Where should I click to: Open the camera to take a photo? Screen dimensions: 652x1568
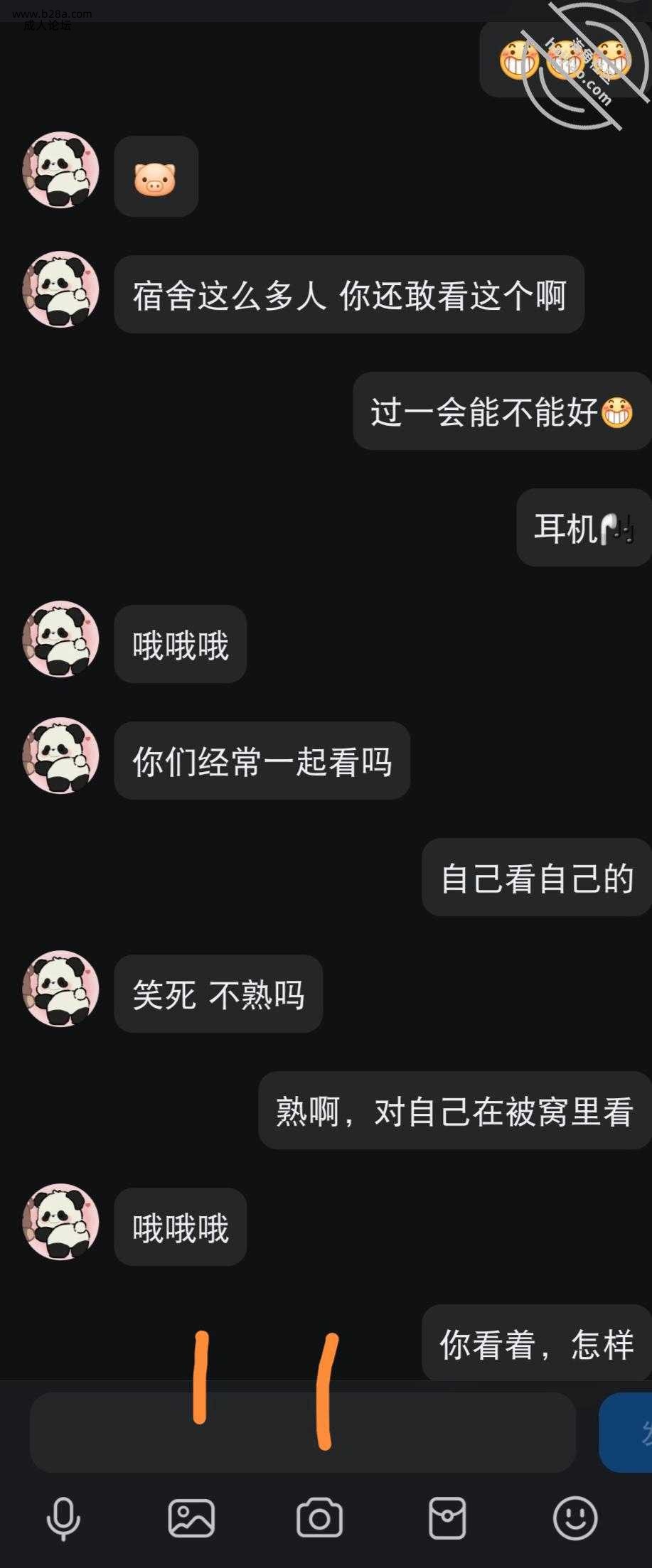(319, 1518)
